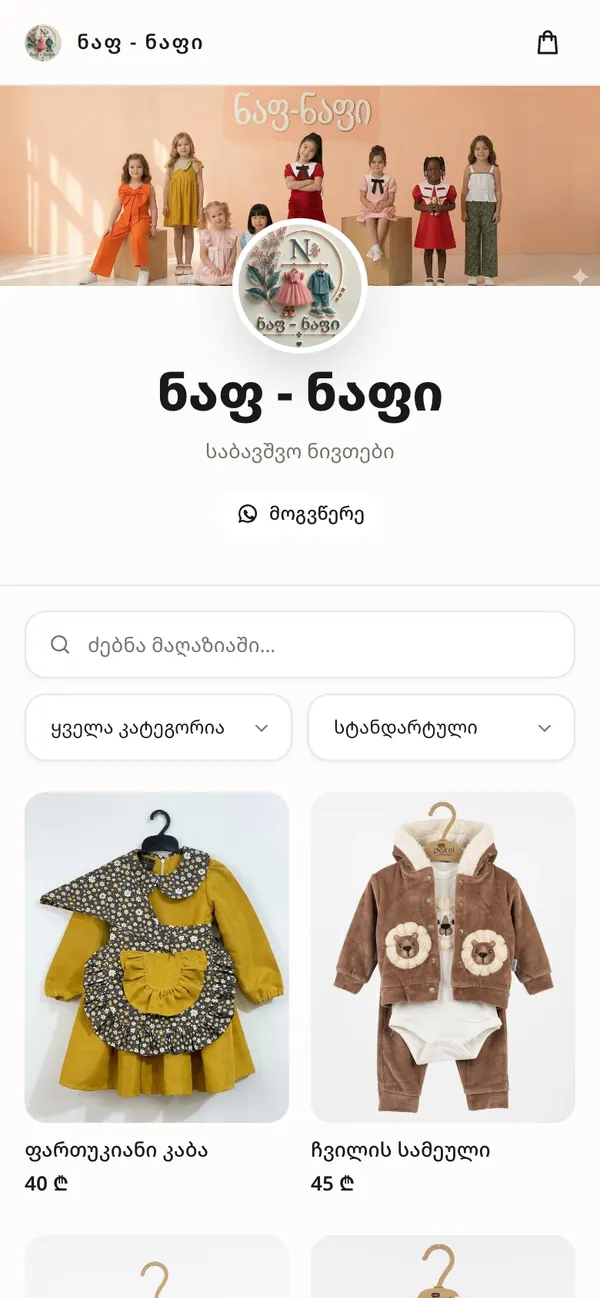The height and width of the screenshot is (1298, 600).
Task: Tap the ძებნა მაღაზიაში search field
Action: click(300, 645)
